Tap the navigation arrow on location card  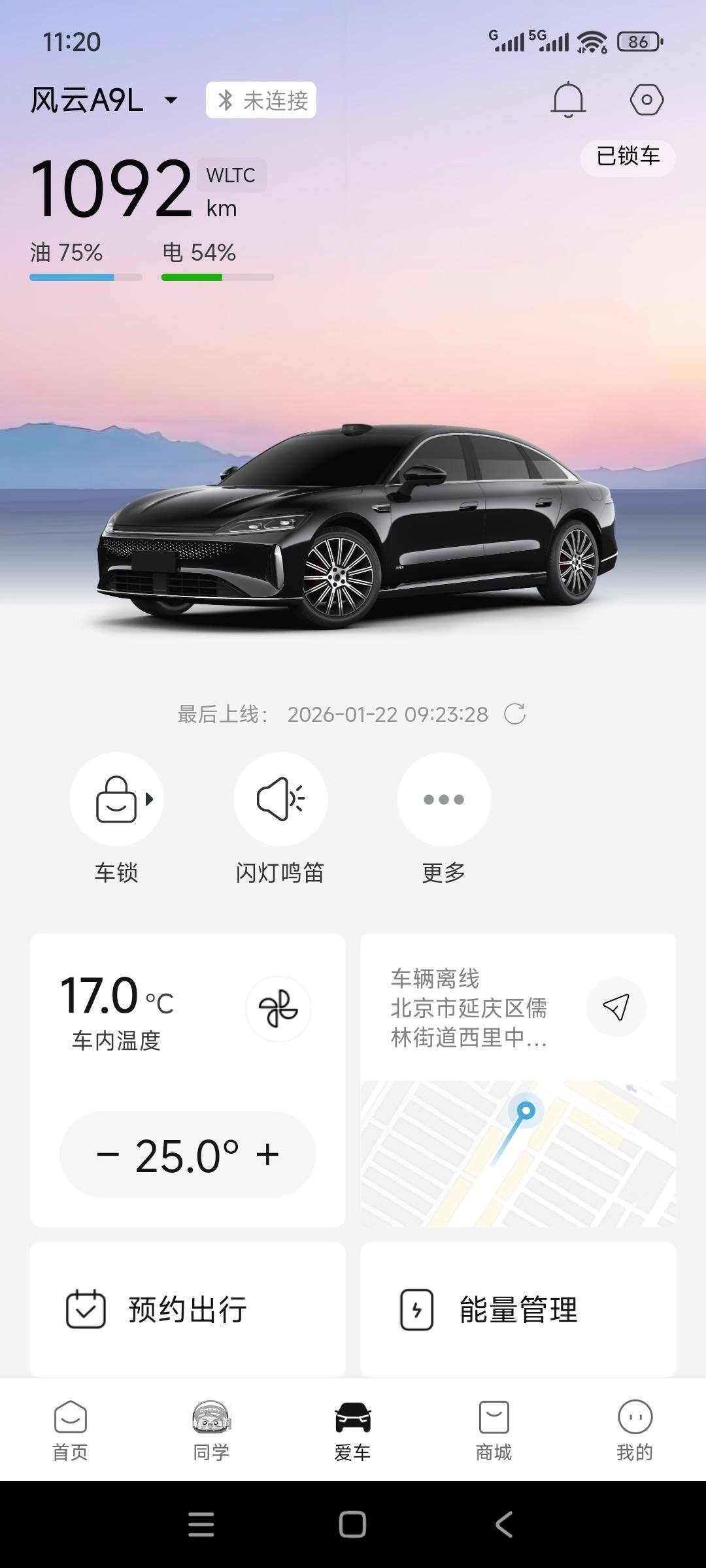pyautogui.click(x=616, y=1007)
